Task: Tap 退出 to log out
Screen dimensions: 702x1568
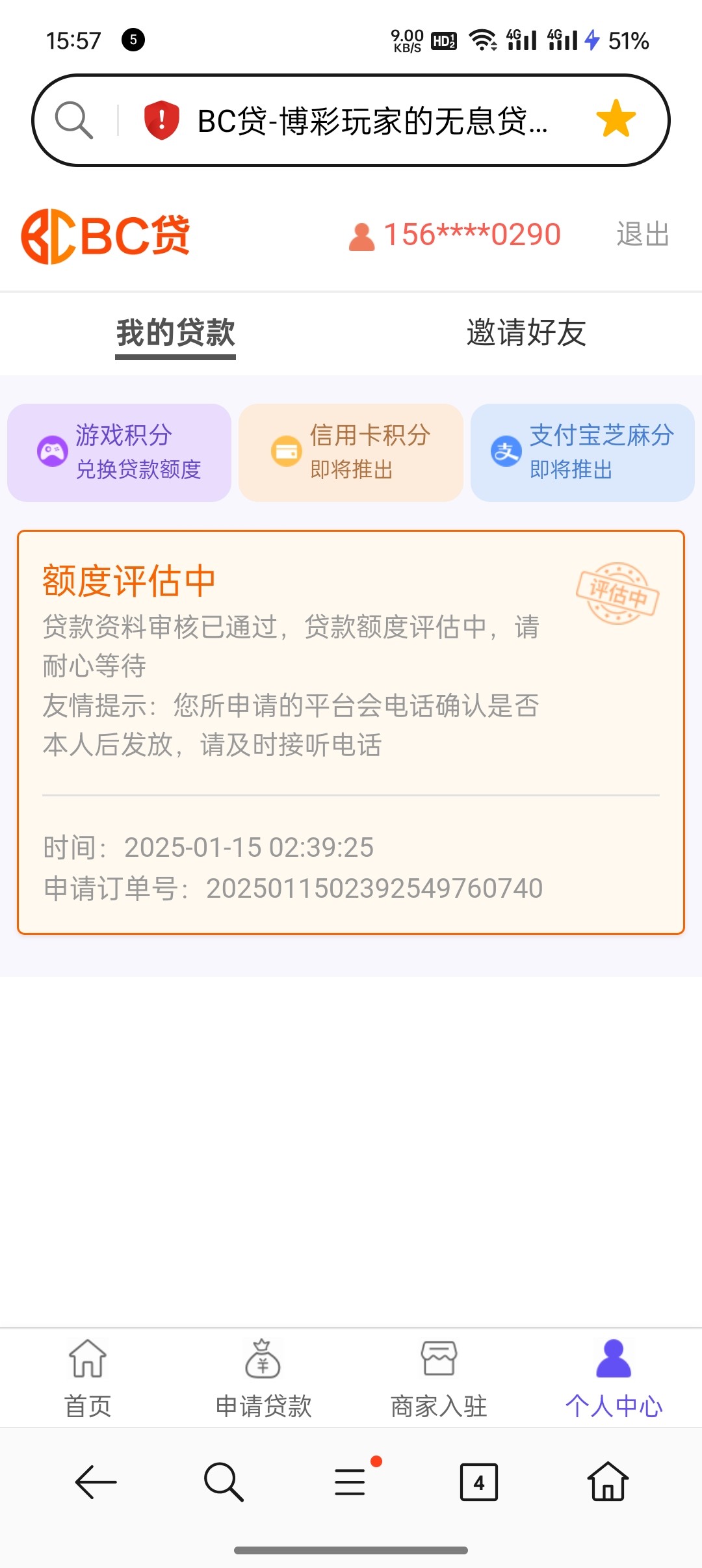Action: point(643,234)
